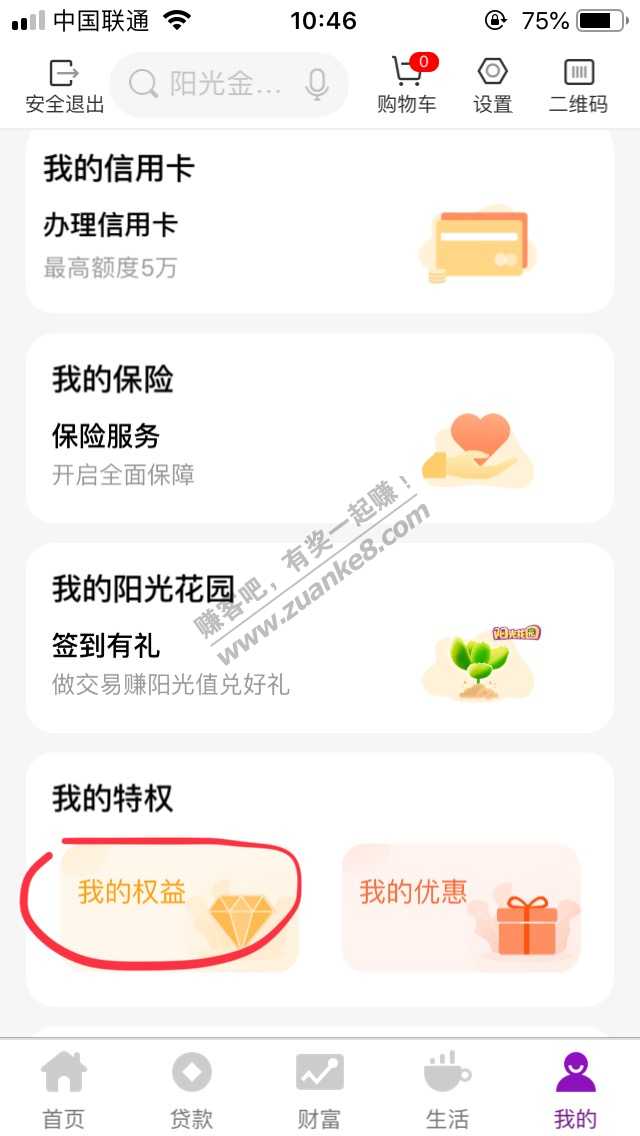Tap 安全退出 to log out

pos(64,85)
